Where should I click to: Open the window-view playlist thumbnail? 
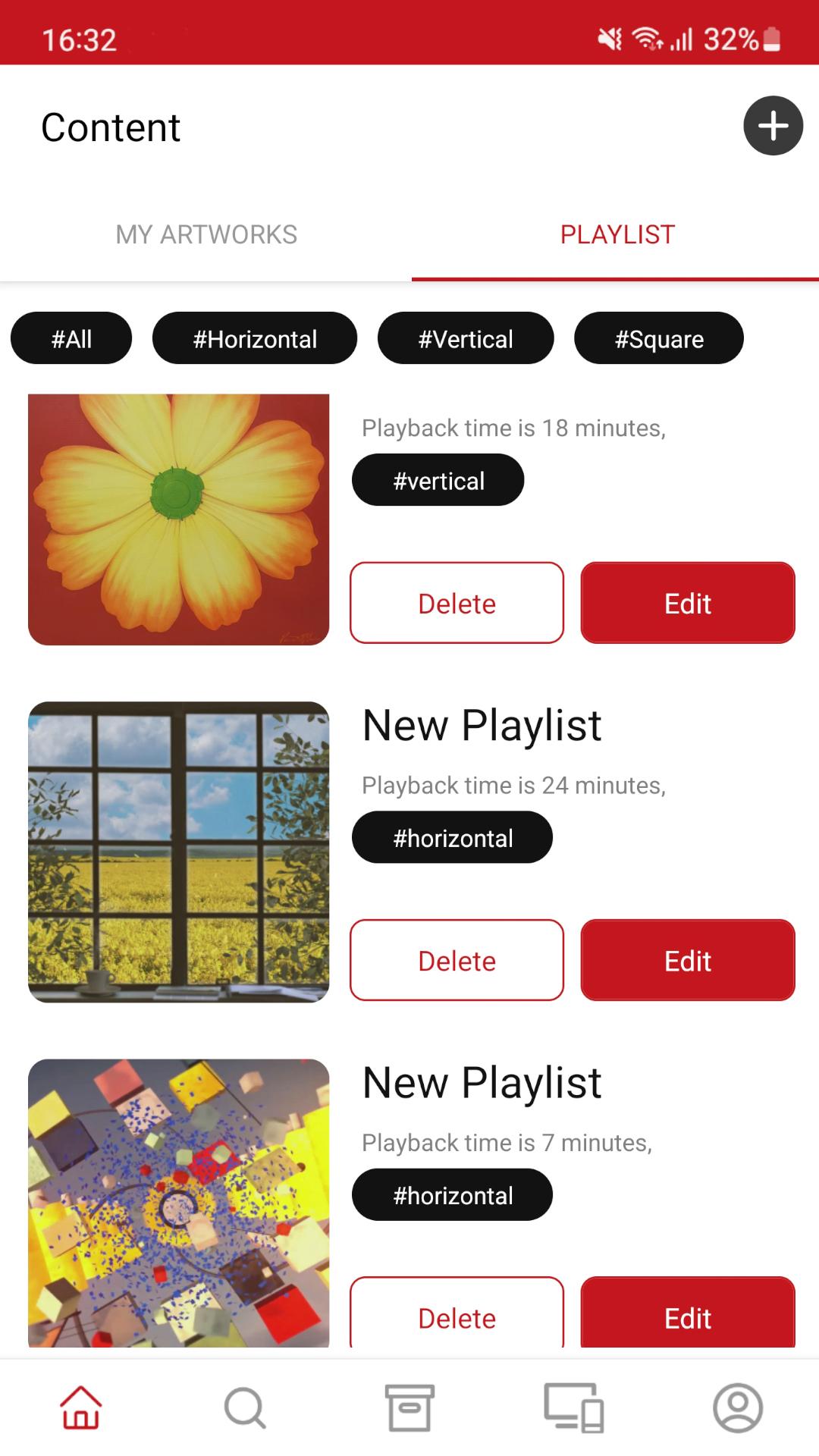click(x=179, y=852)
